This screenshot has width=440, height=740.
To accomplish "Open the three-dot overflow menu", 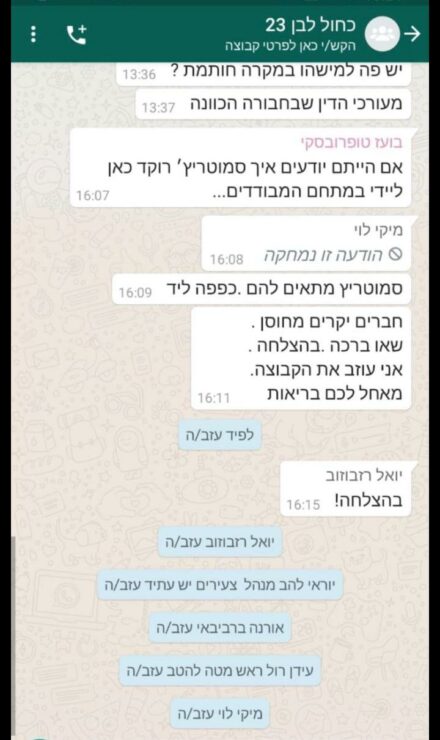I will click(x=33, y=34).
